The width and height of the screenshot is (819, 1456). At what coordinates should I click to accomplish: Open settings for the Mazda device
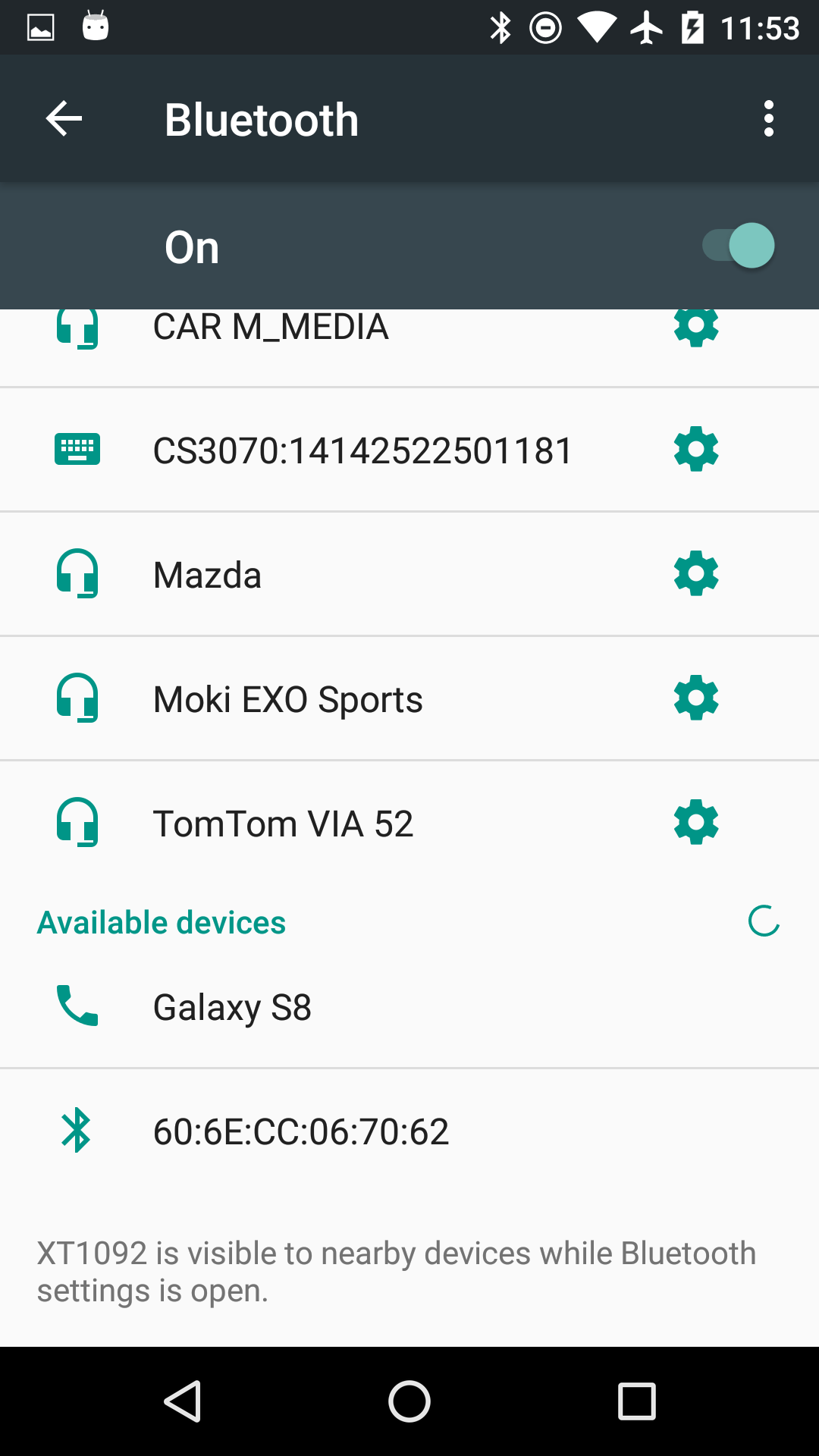pyautogui.click(x=695, y=573)
